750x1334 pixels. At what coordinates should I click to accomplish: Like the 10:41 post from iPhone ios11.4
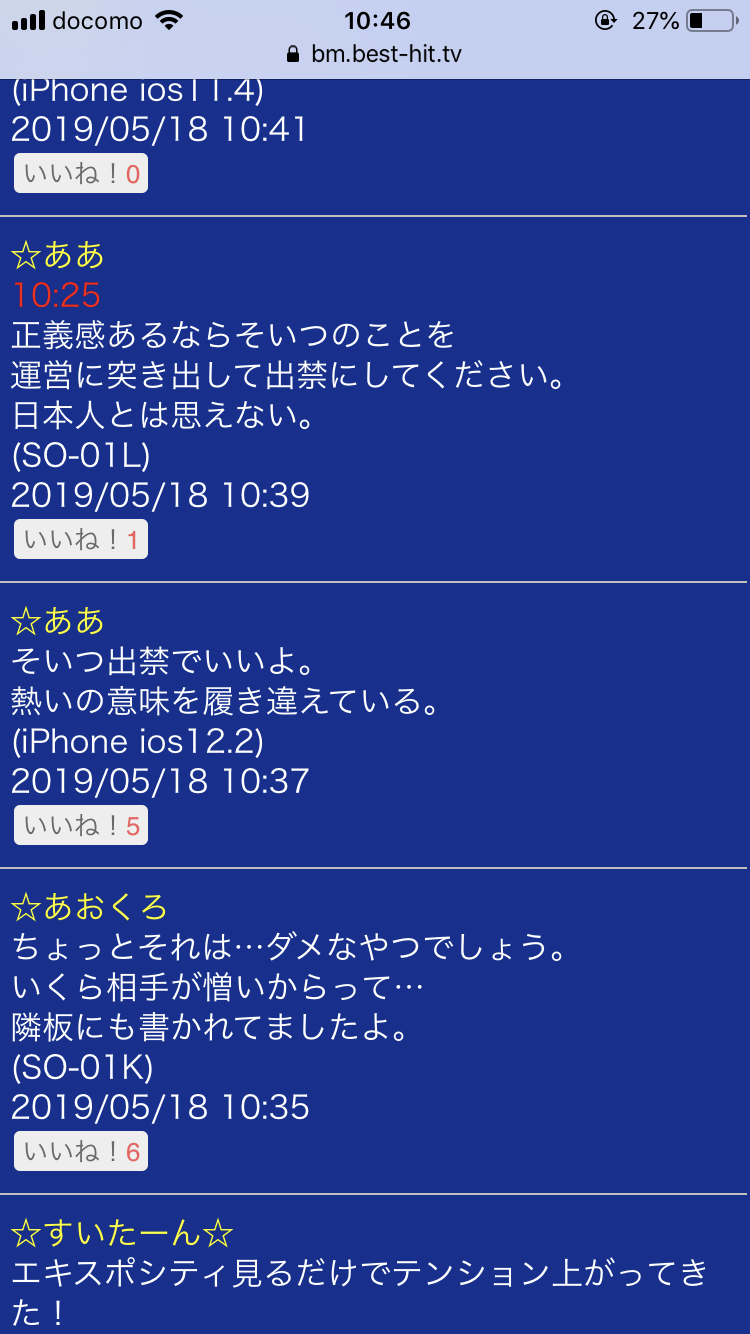(x=81, y=174)
